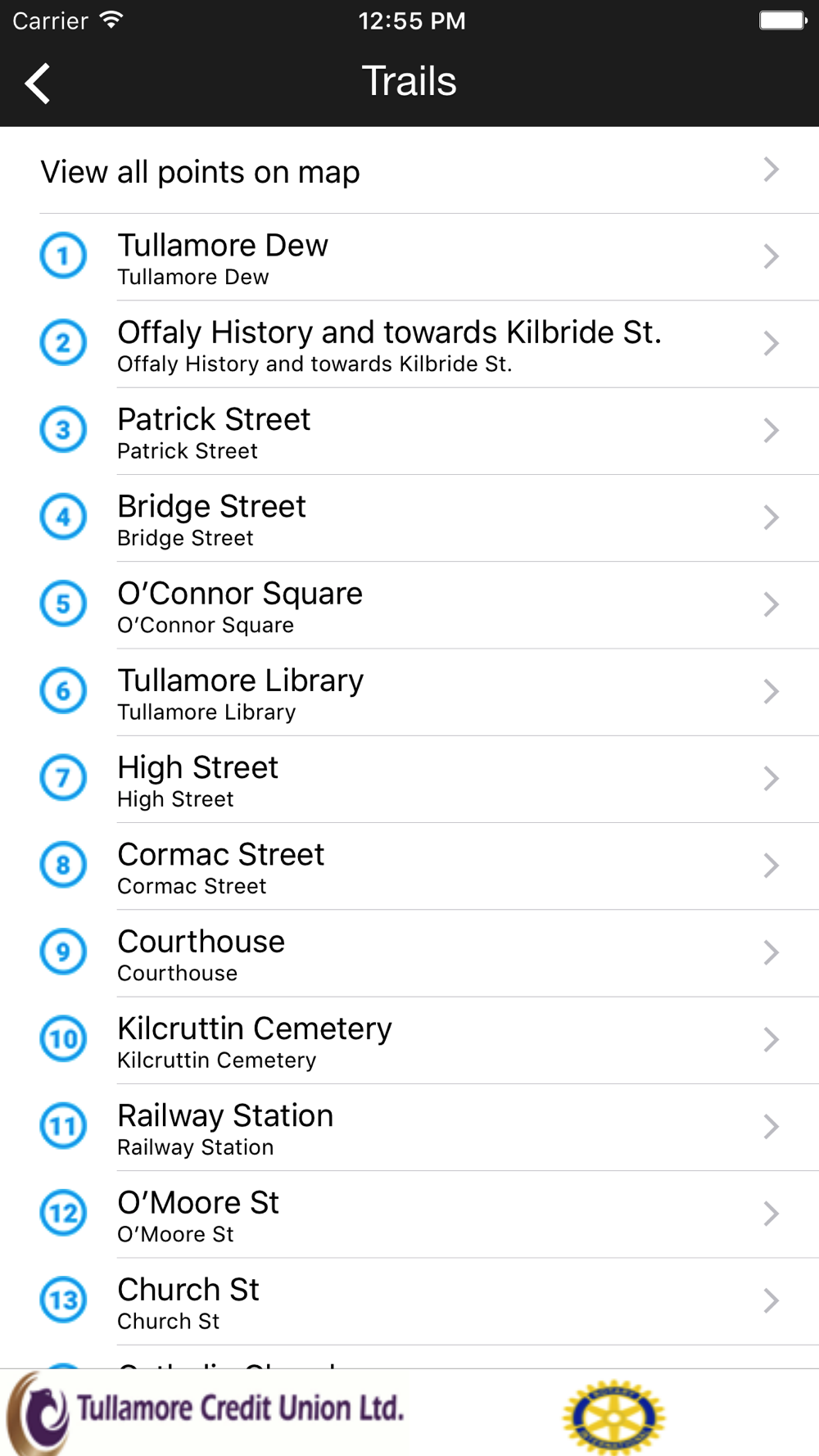
Task: Open View all points on map
Action: click(x=409, y=170)
